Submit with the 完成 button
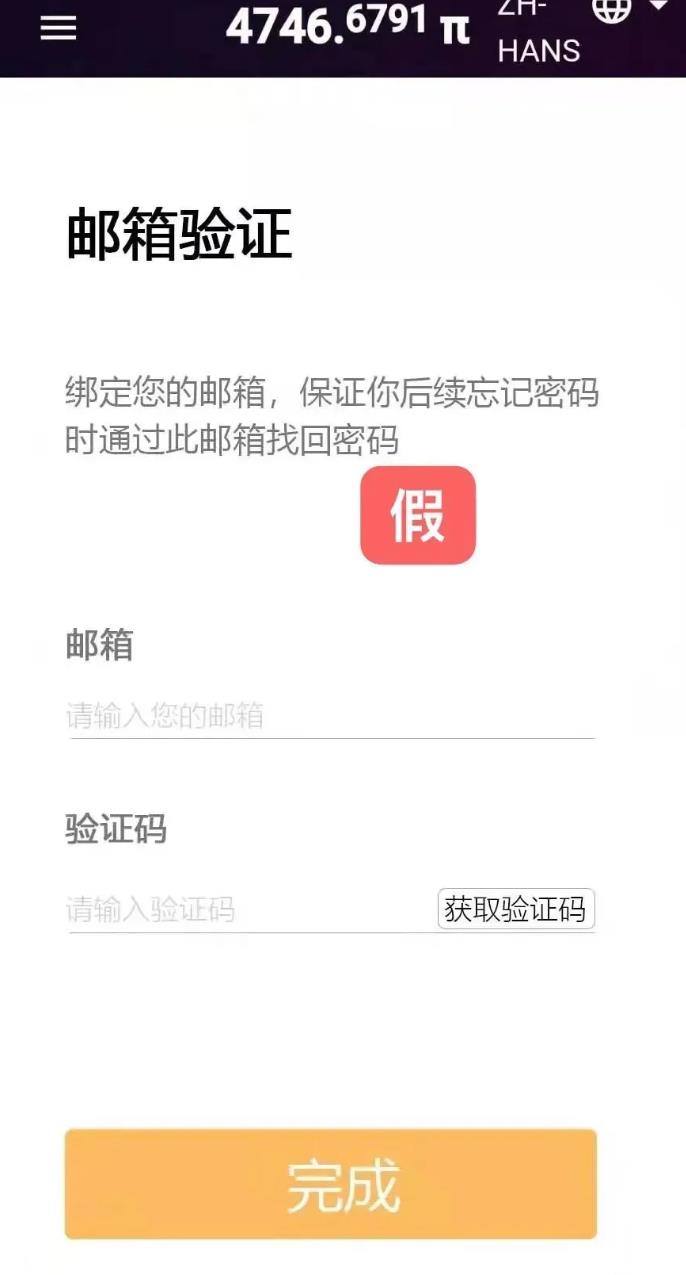Screen dimensions: 686x1275 pos(330,1185)
